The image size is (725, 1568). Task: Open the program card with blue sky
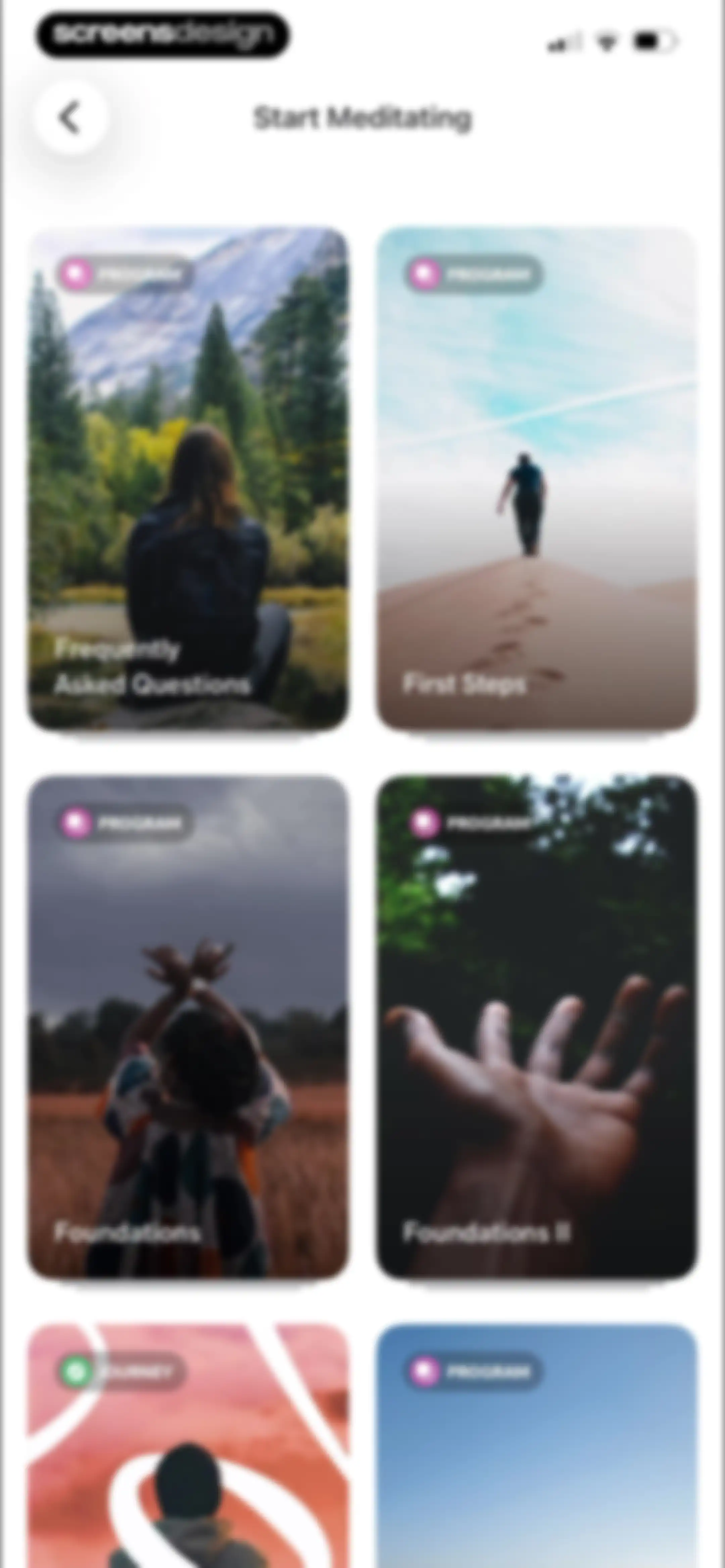pos(537,1446)
